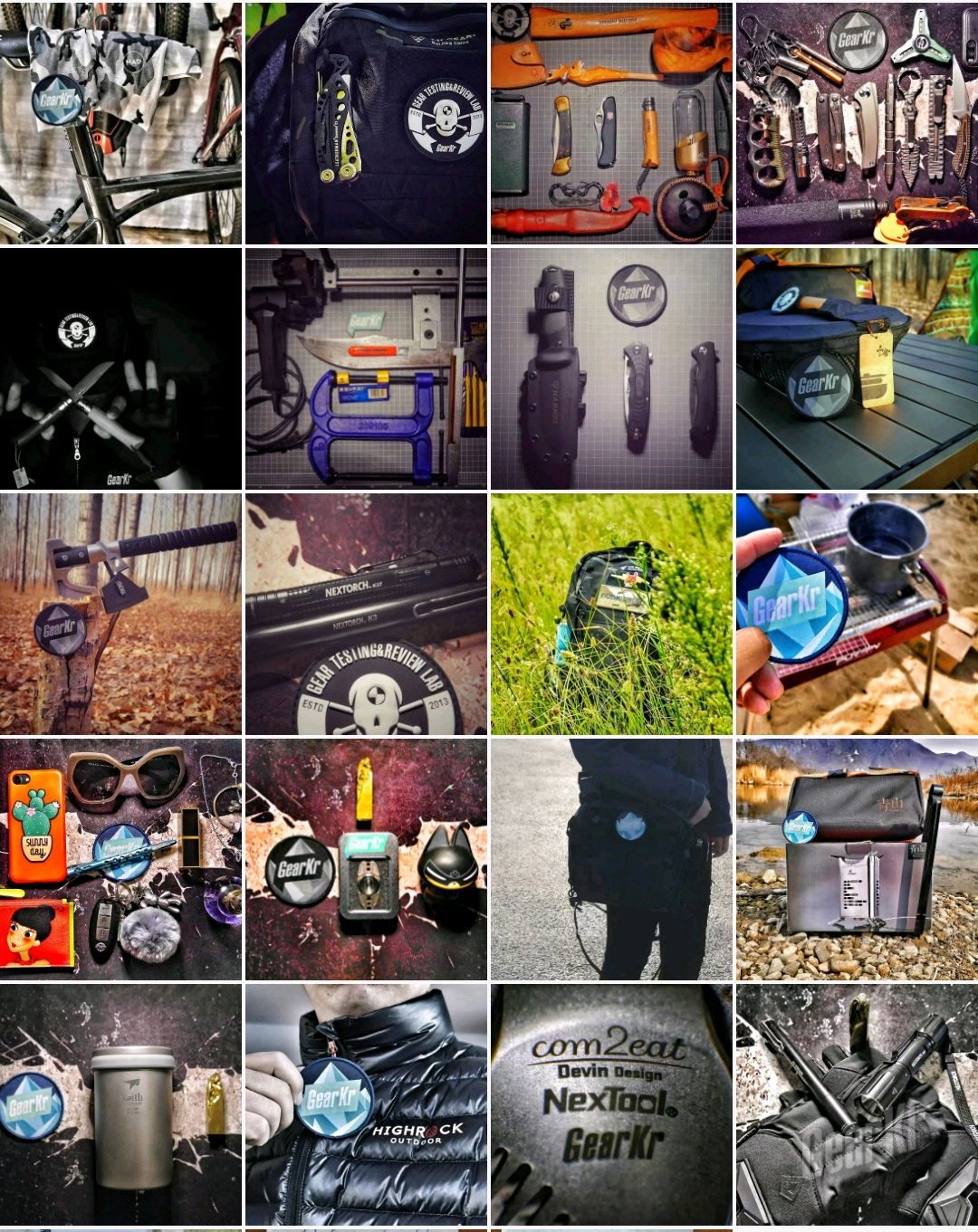978x1232 pixels.
Task: Open the Keith titanium mug photo
Action: [x=120, y=1105]
